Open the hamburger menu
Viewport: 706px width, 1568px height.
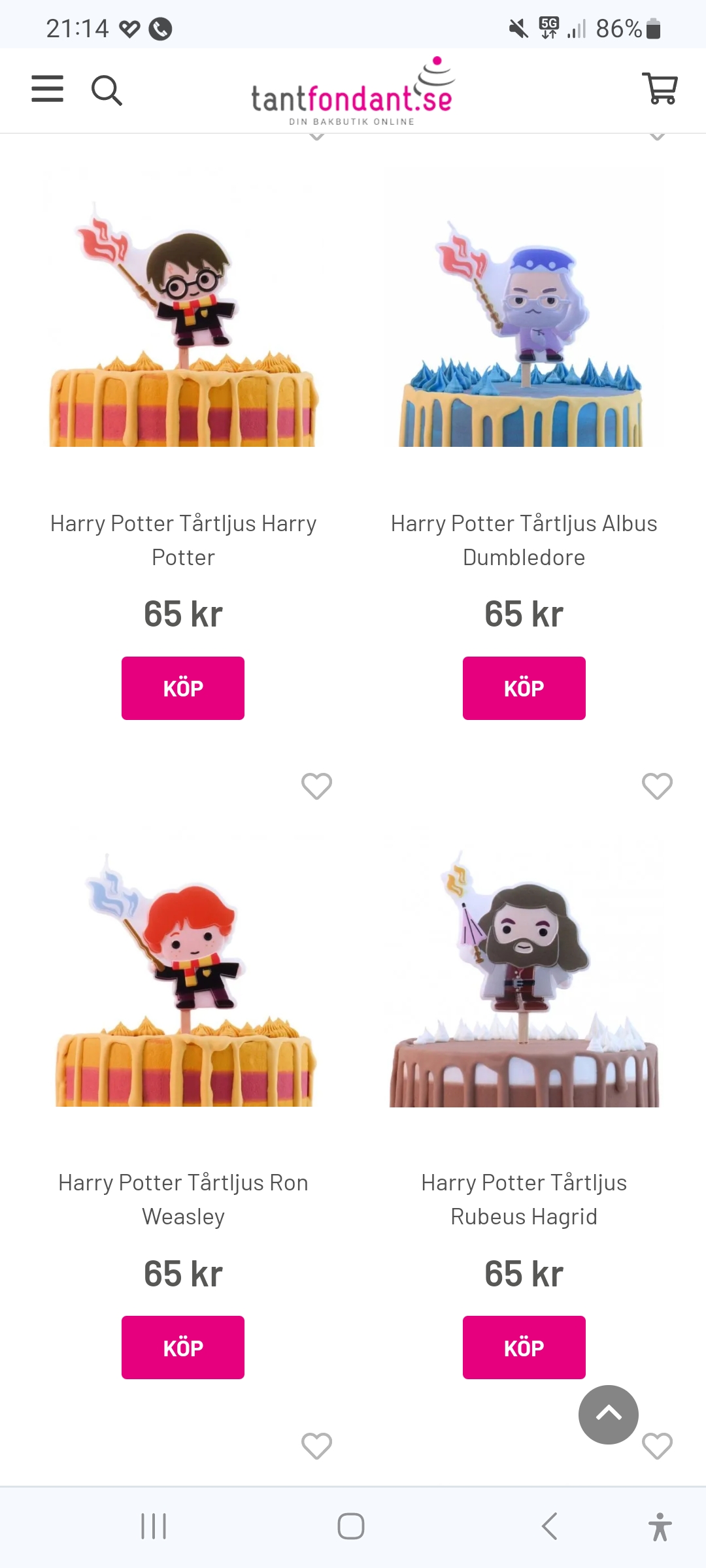[x=48, y=89]
